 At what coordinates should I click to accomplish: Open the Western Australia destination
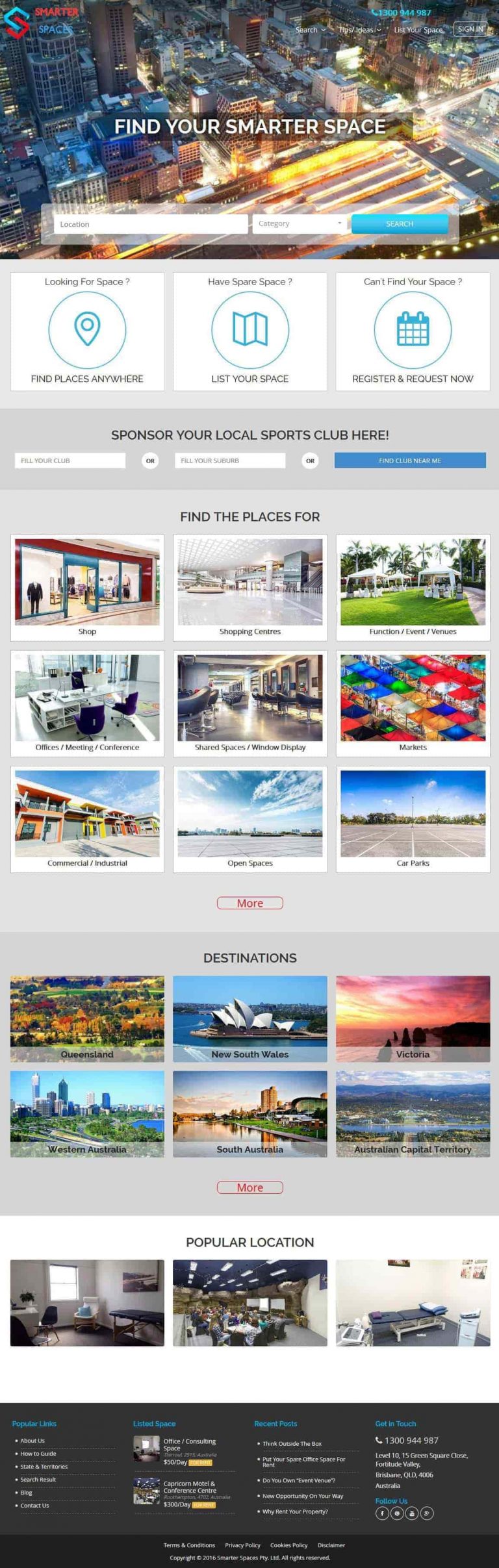click(x=87, y=1113)
